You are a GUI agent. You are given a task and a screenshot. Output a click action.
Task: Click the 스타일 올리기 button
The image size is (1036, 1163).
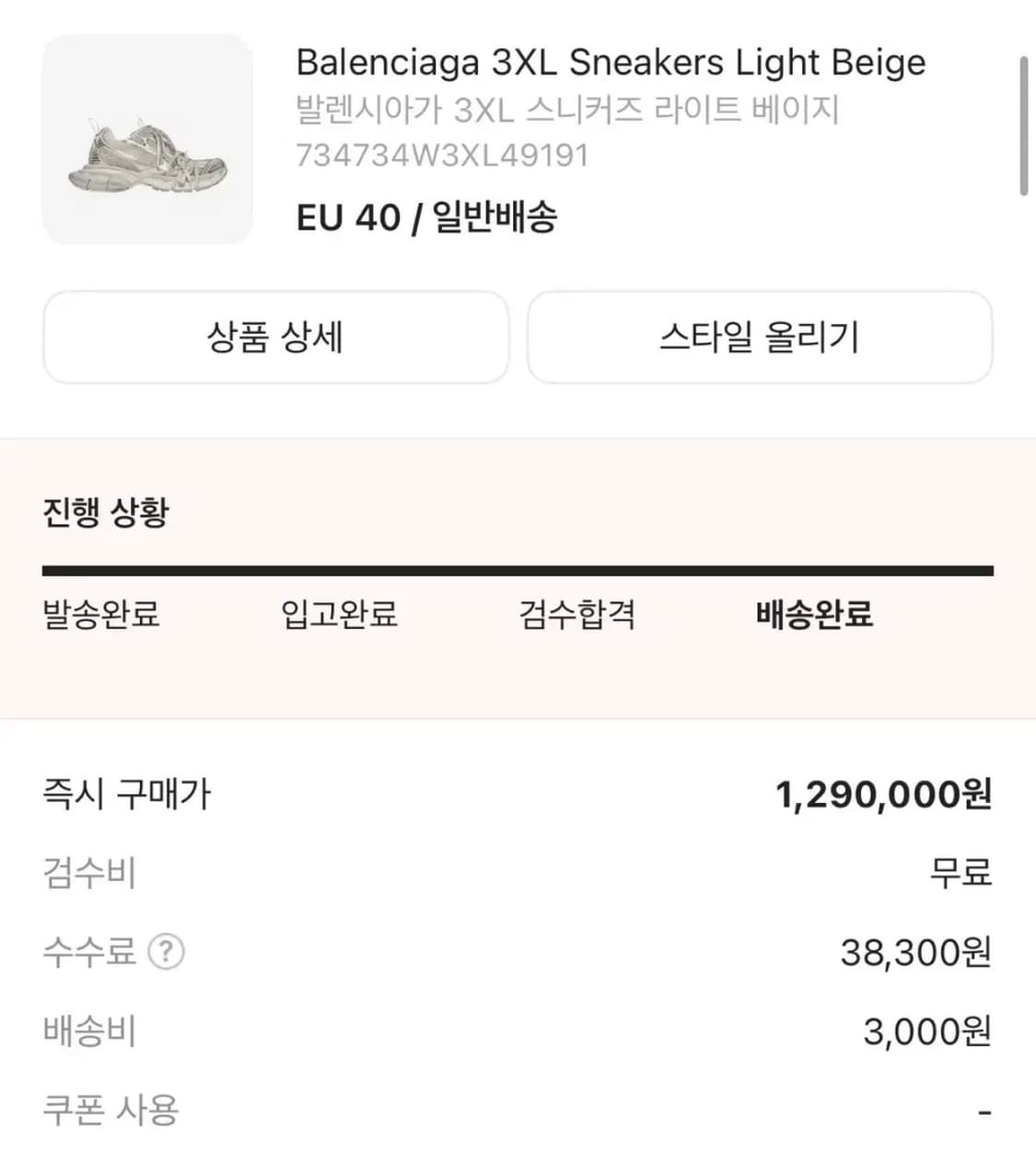click(x=758, y=338)
